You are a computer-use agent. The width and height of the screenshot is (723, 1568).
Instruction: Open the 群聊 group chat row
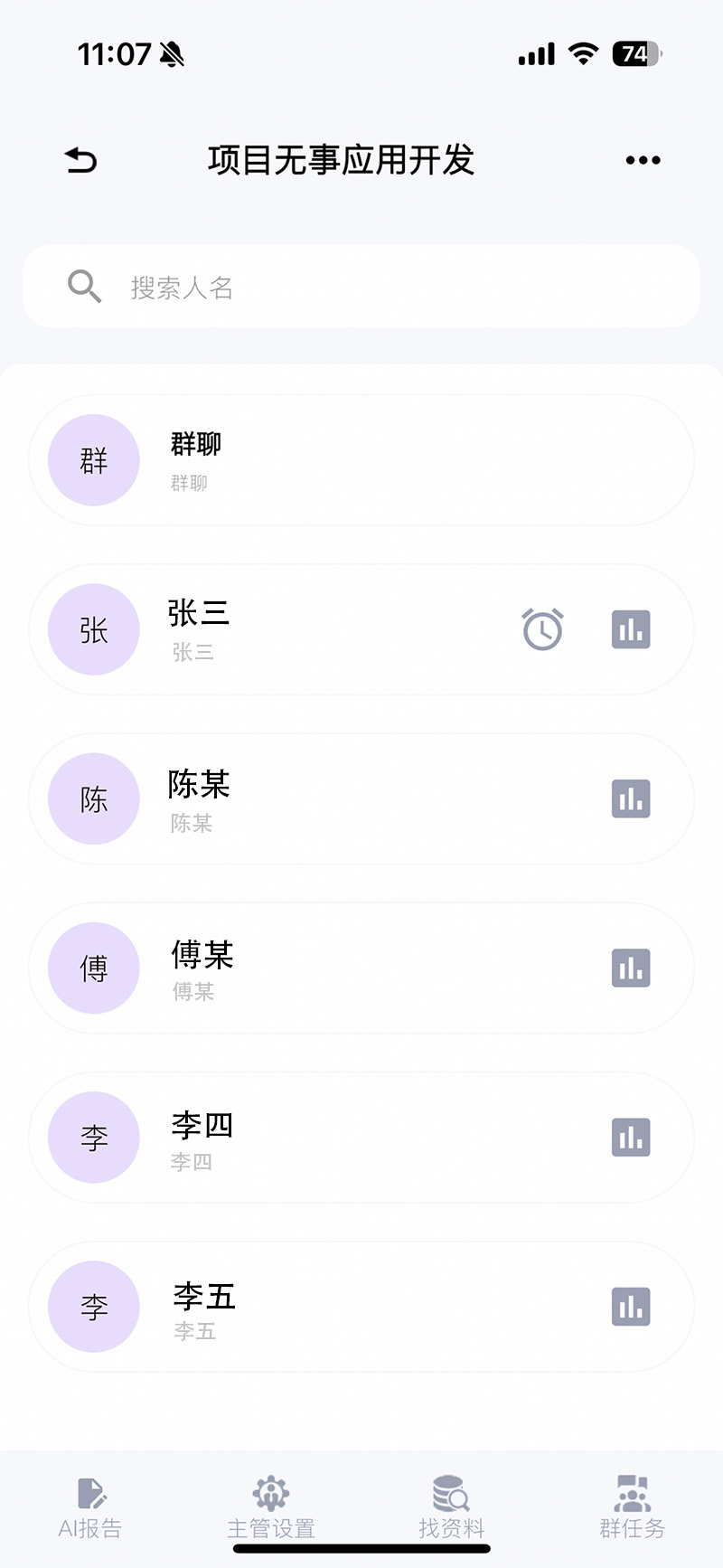361,460
